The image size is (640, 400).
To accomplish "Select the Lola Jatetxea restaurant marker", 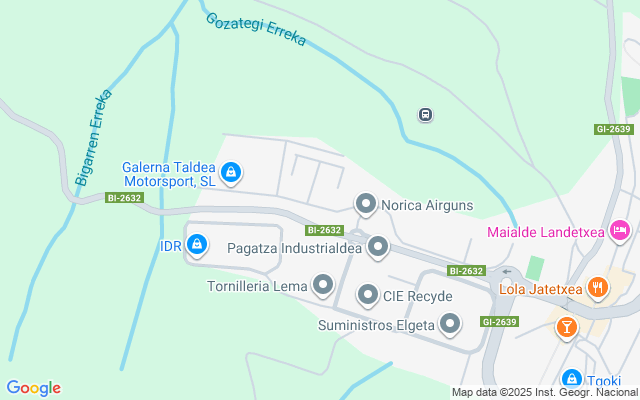I will (598, 288).
